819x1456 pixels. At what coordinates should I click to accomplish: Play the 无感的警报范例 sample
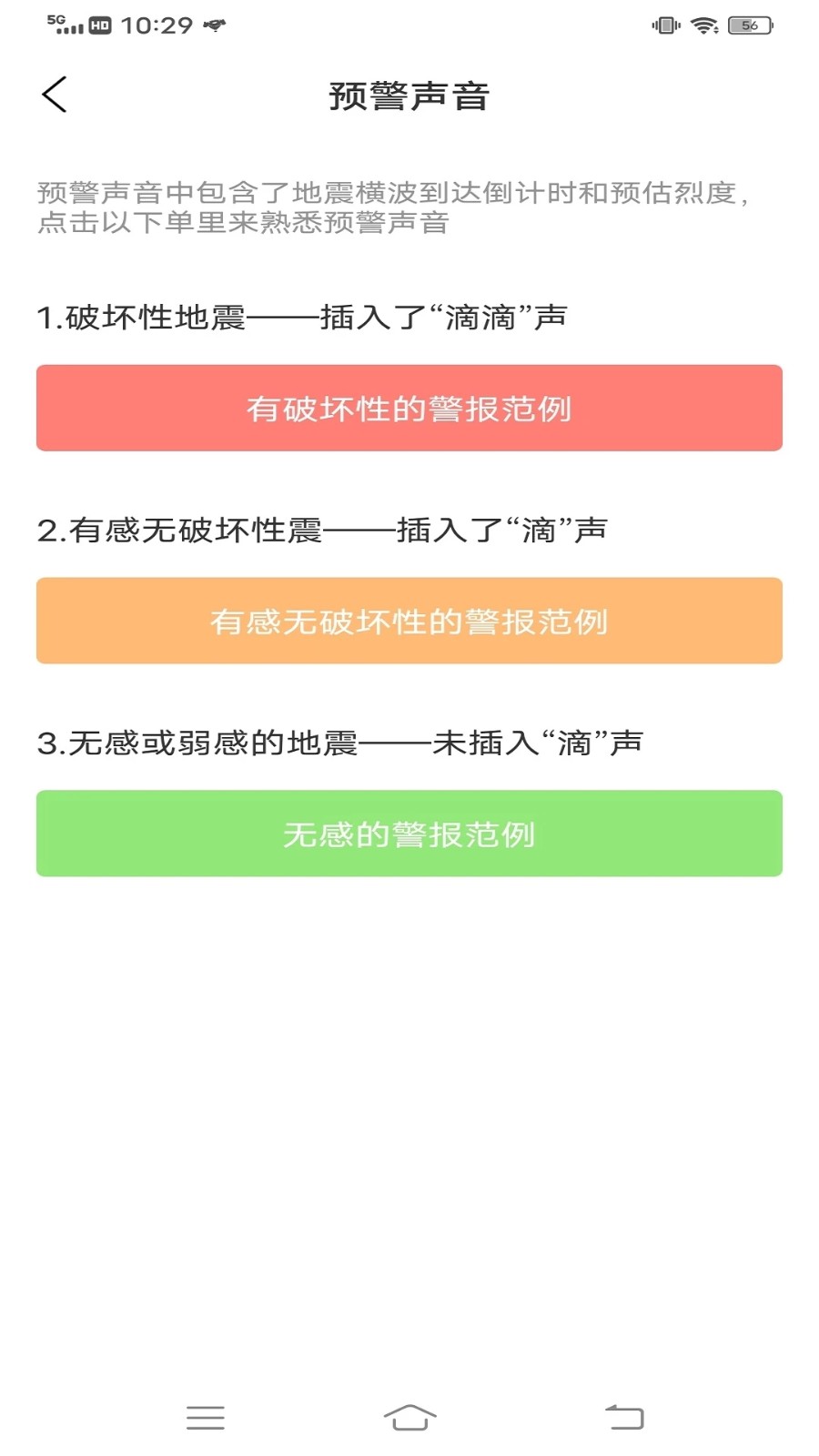[409, 834]
